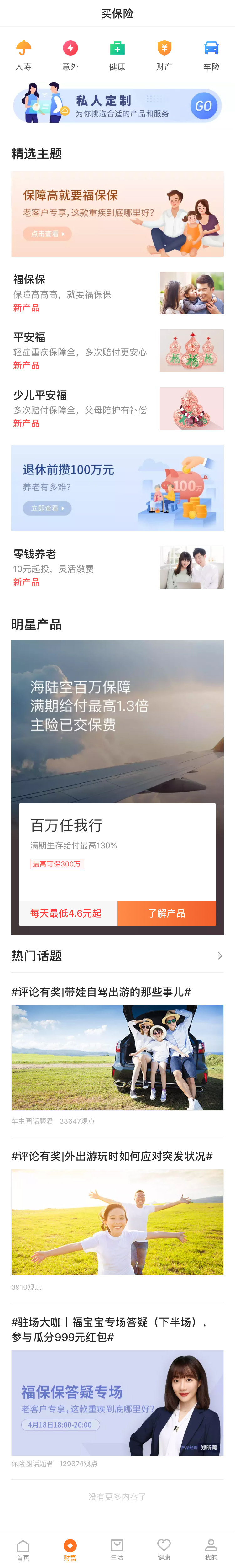Select the 健康 health insurance category
The image size is (235, 1568).
point(117,55)
